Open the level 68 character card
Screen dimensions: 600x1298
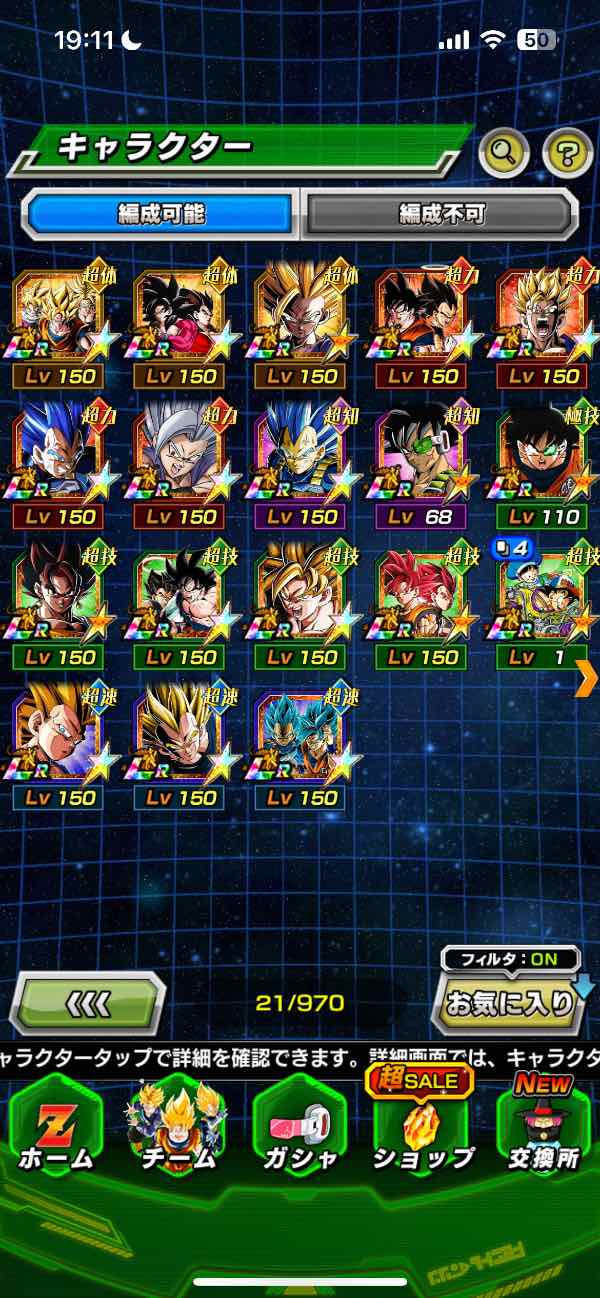(x=423, y=460)
